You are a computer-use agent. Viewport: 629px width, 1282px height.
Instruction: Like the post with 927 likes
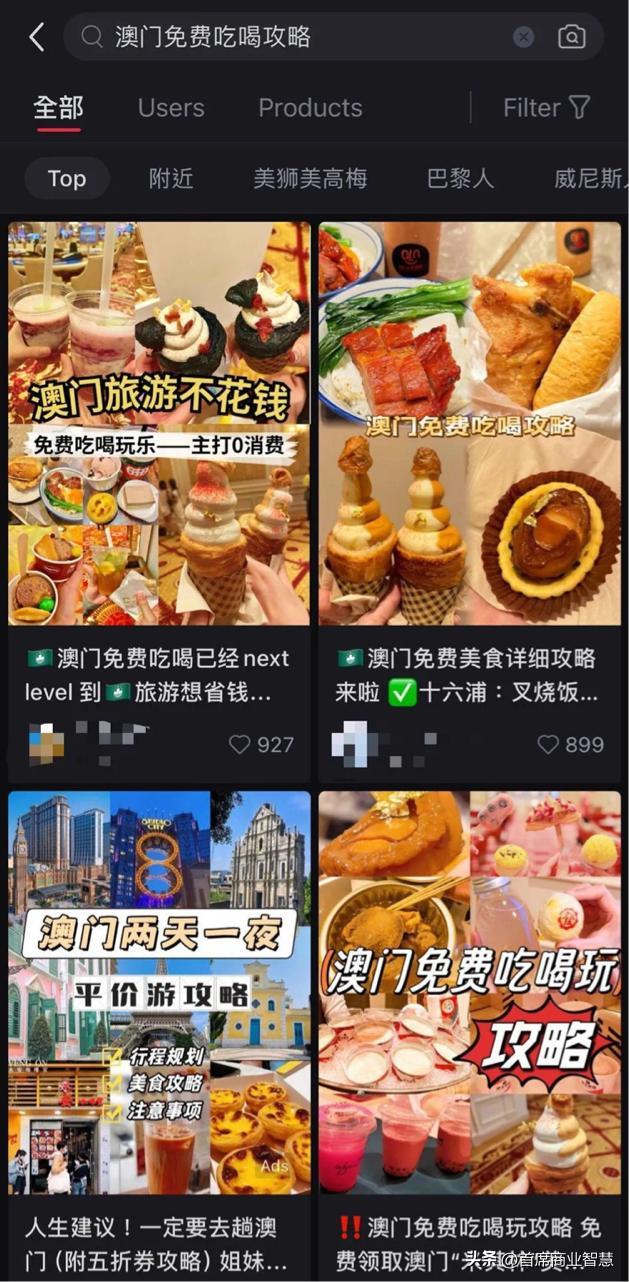pos(240,745)
